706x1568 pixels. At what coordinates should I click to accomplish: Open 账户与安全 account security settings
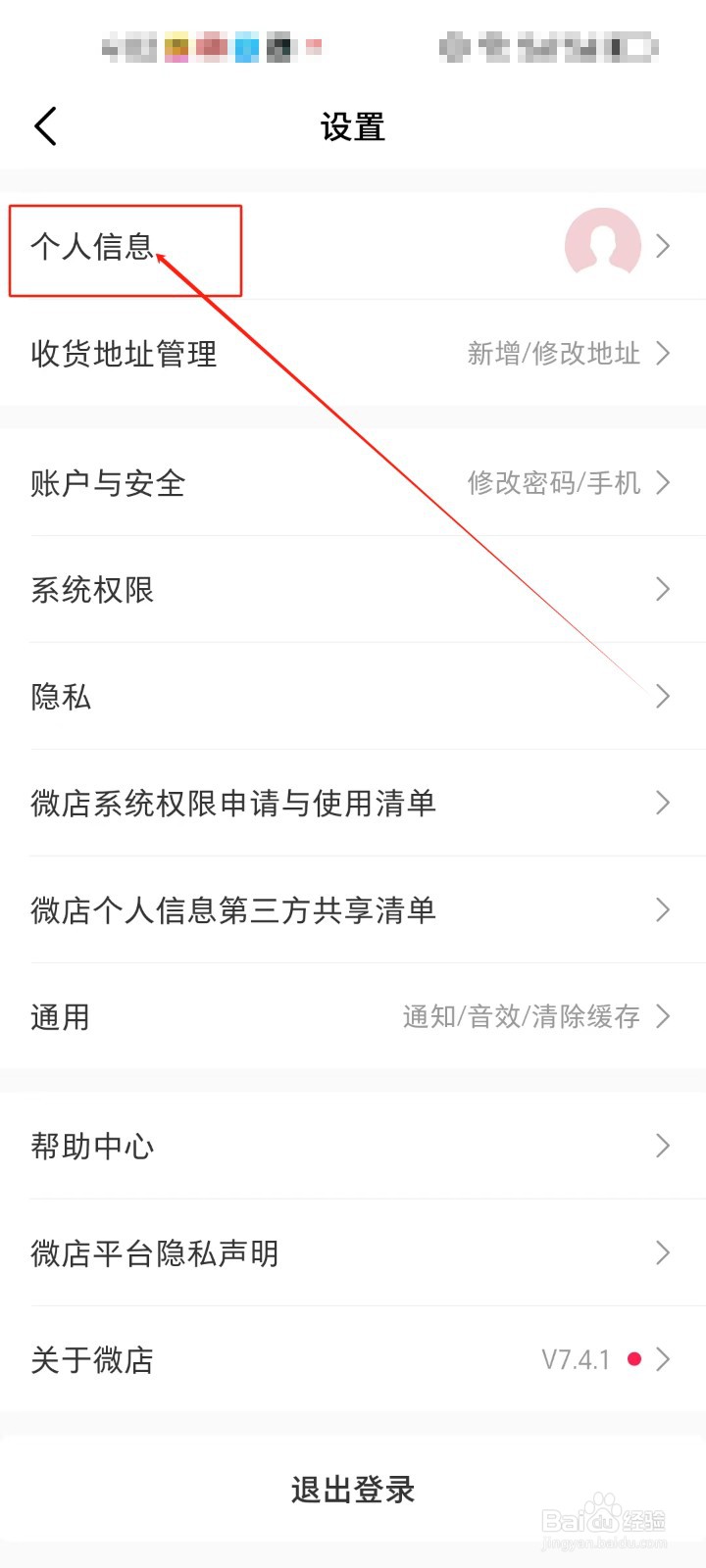[x=108, y=482]
